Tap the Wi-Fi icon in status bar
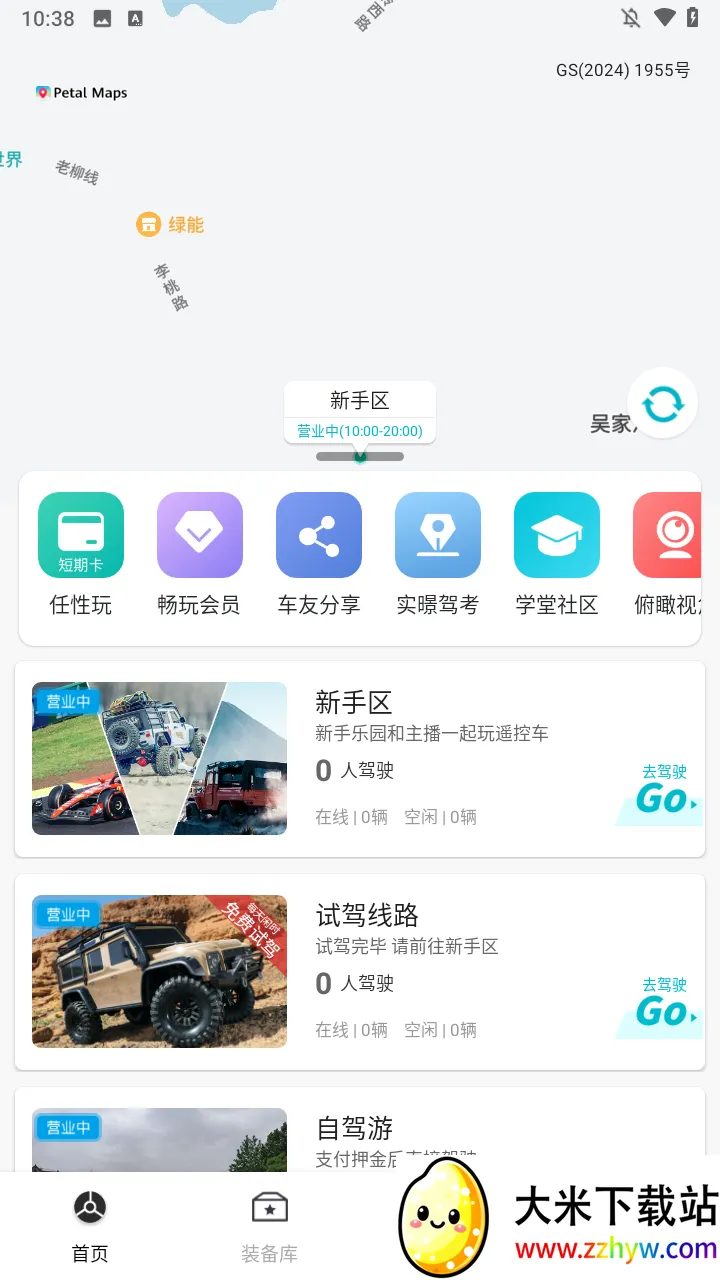Screen dimensions: 720x1280 pos(666,17)
